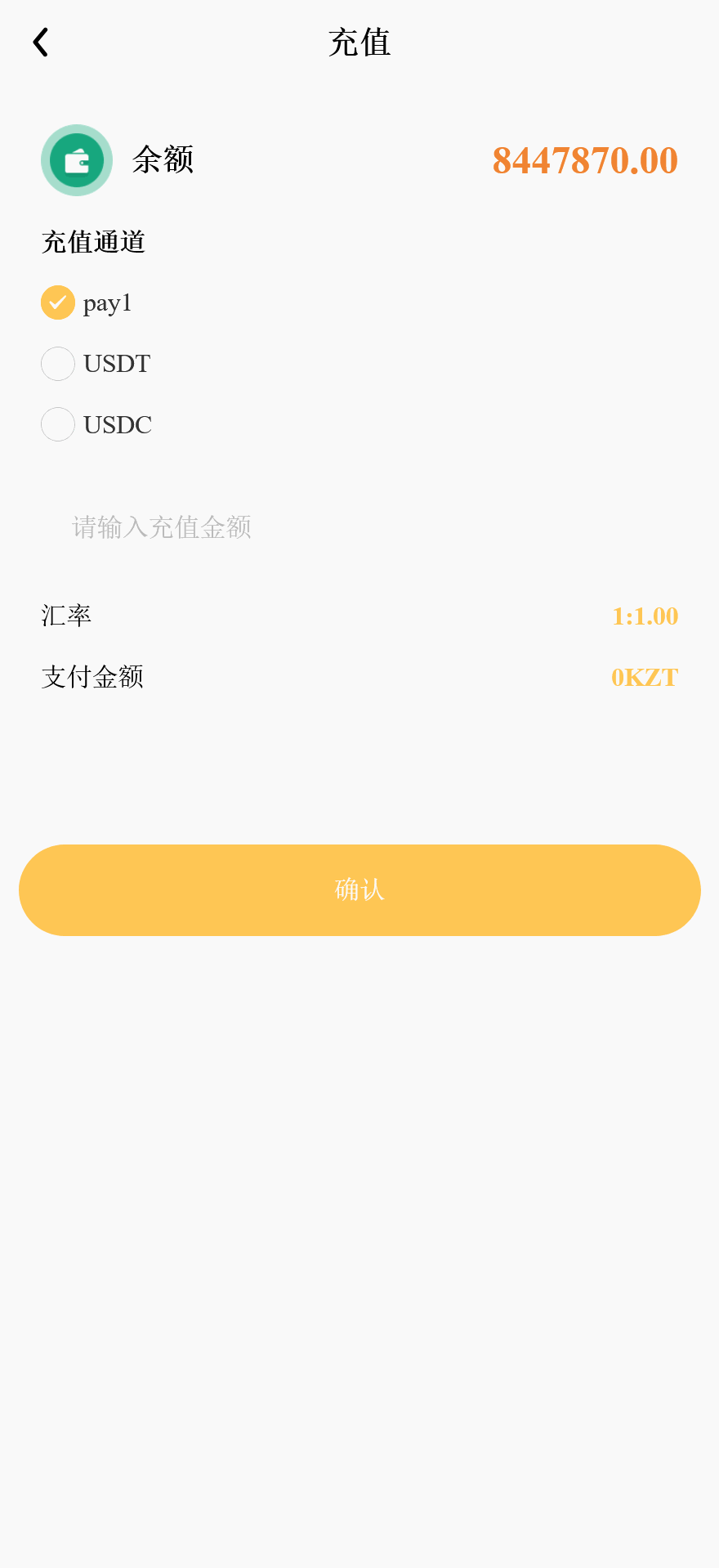
Task: Click the payment amount 0KZT
Action: (645, 677)
